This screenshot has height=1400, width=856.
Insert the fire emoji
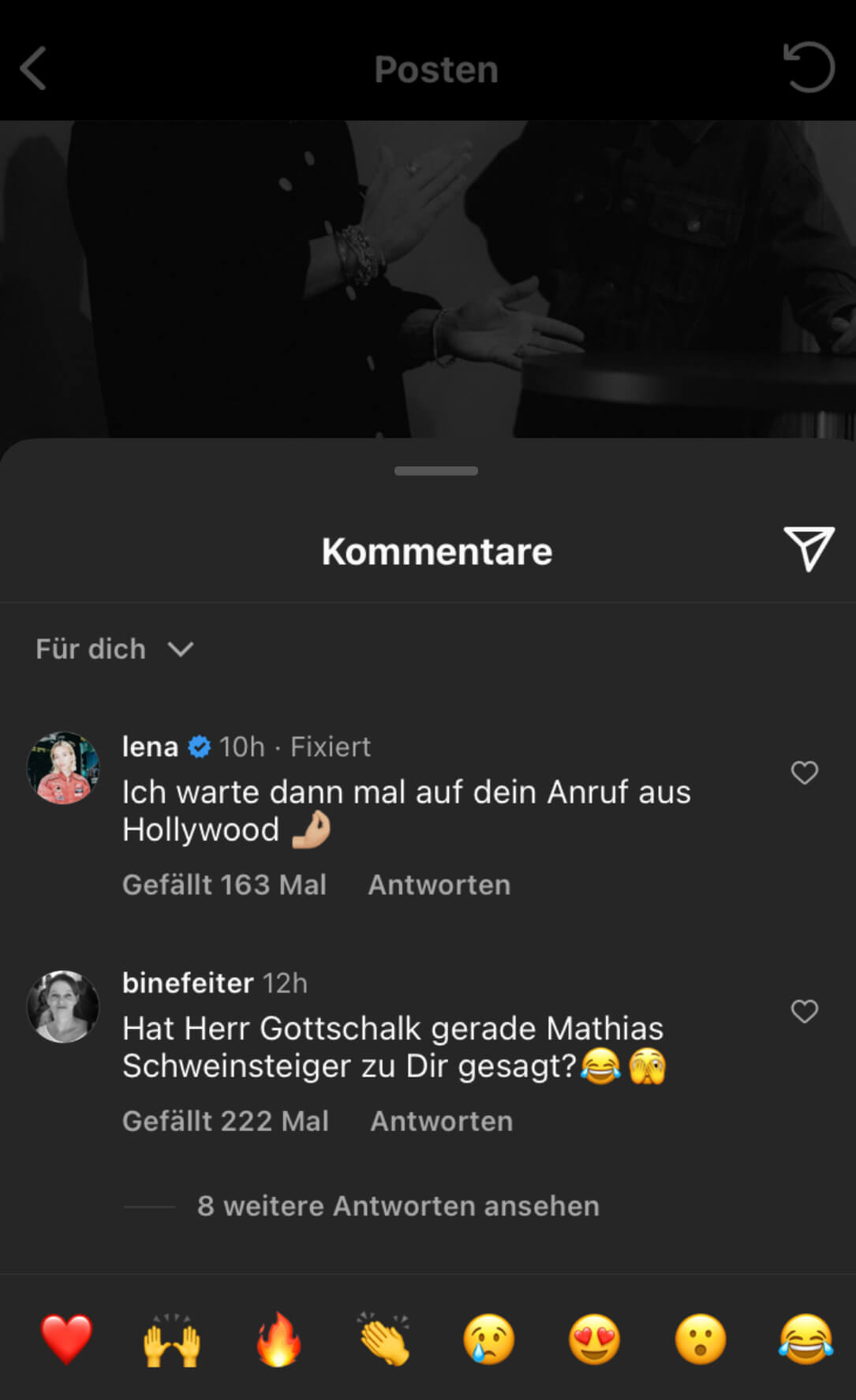click(x=278, y=1339)
